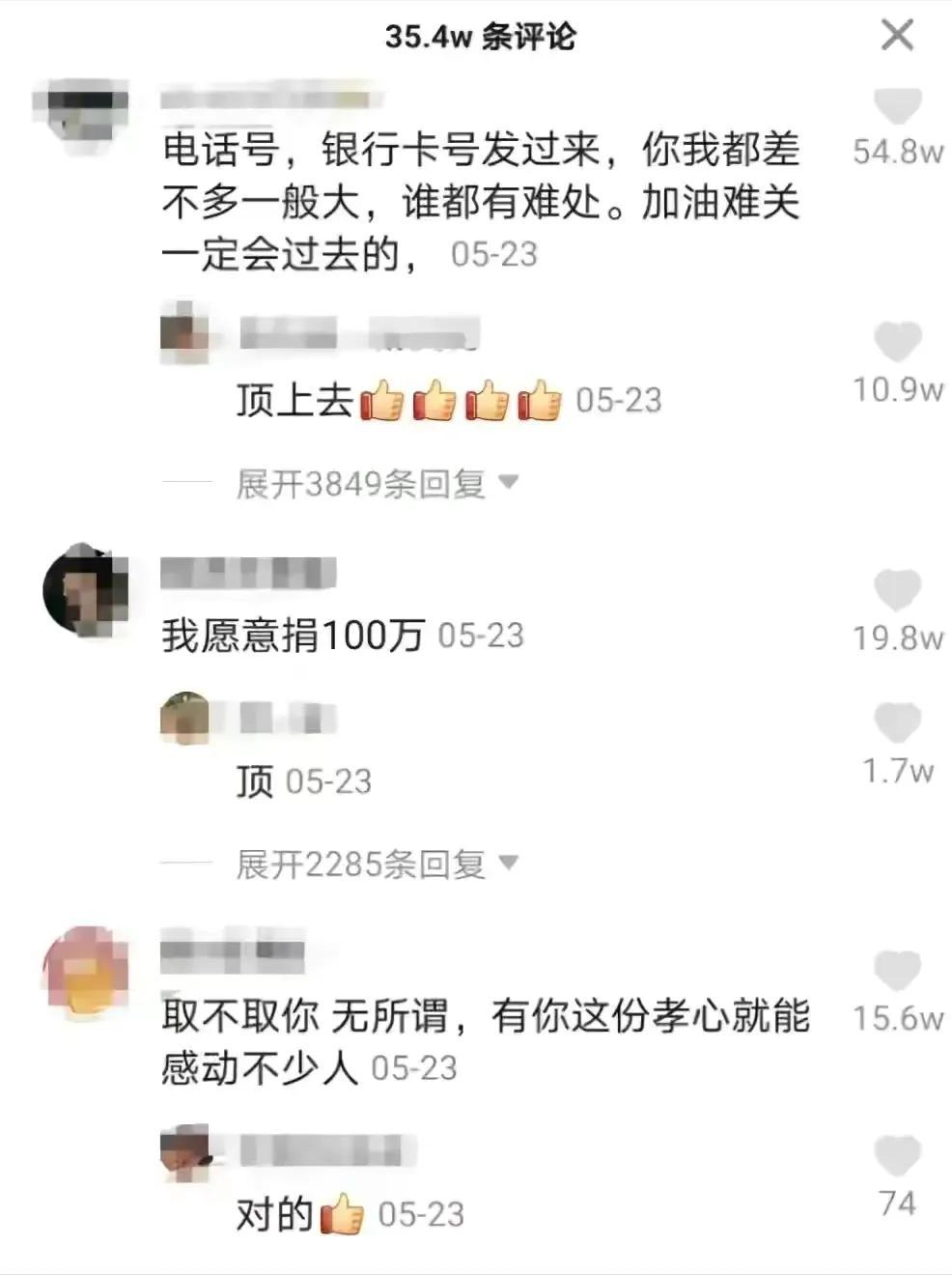Like the 取不取你无所谓 comment
This screenshot has height=1275, width=952.
pyautogui.click(x=897, y=970)
